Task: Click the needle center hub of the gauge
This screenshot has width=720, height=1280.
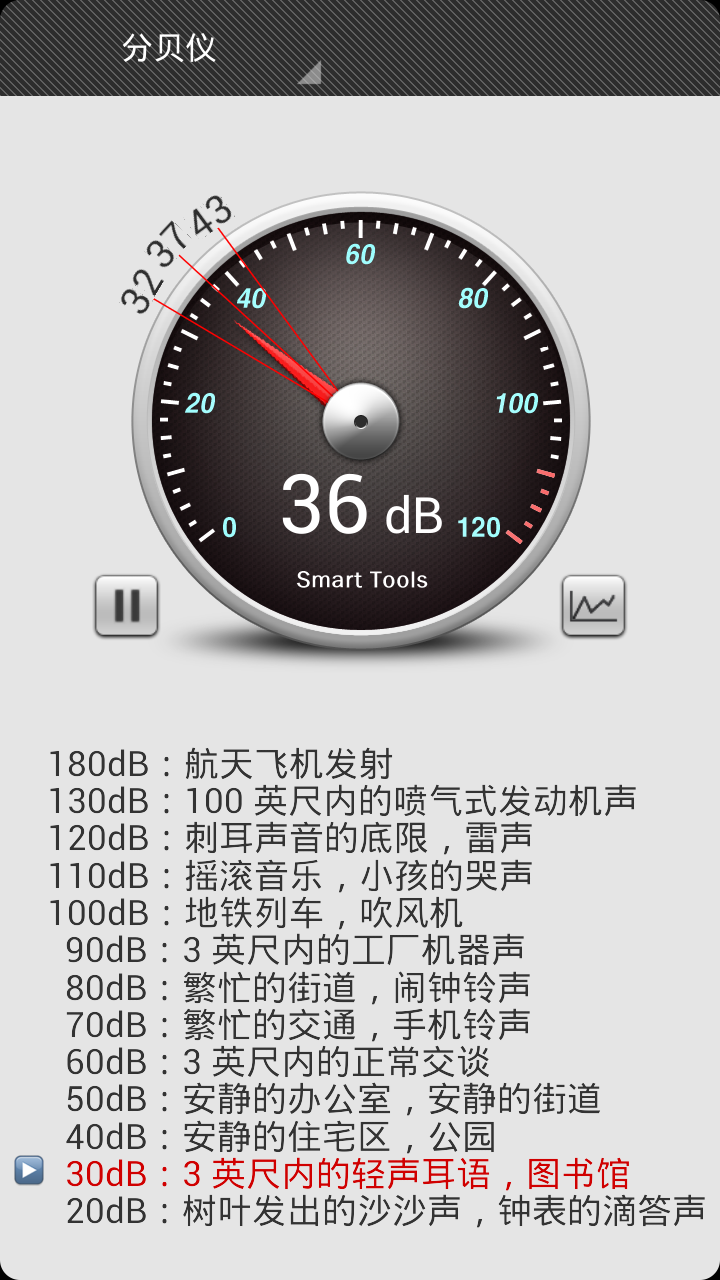Action: (360, 420)
